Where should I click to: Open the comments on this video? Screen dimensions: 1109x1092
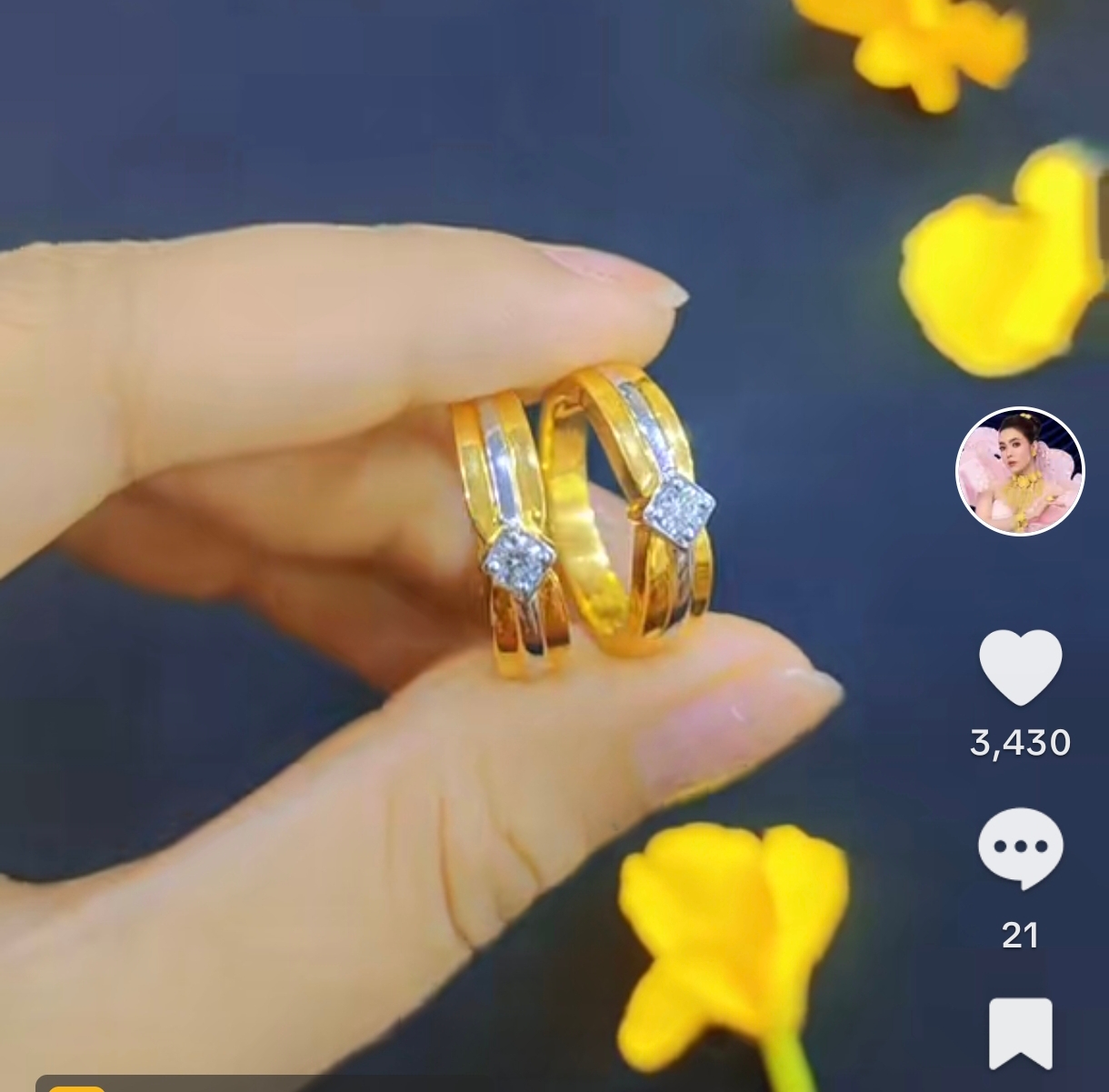(x=1020, y=847)
